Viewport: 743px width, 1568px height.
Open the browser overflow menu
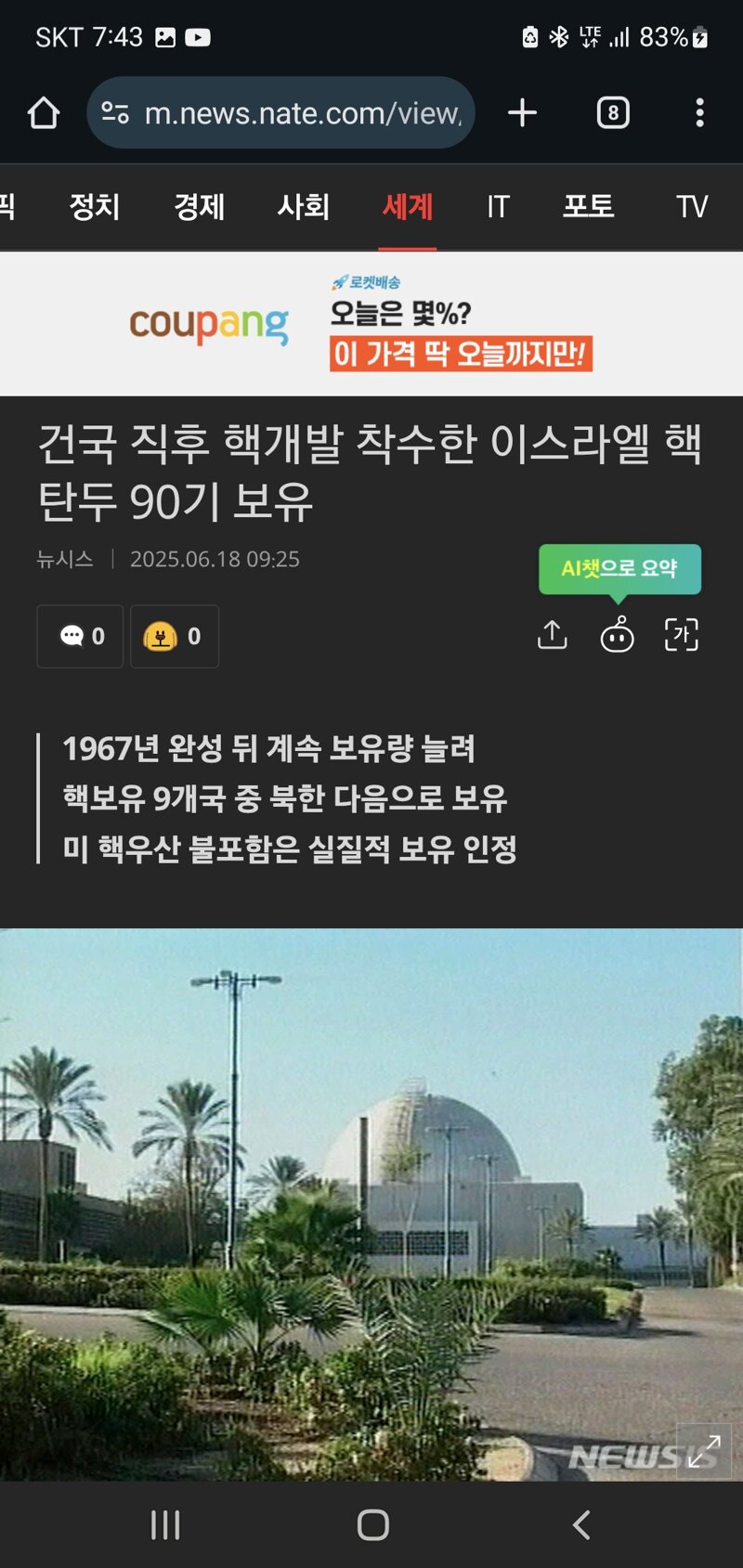coord(699,113)
